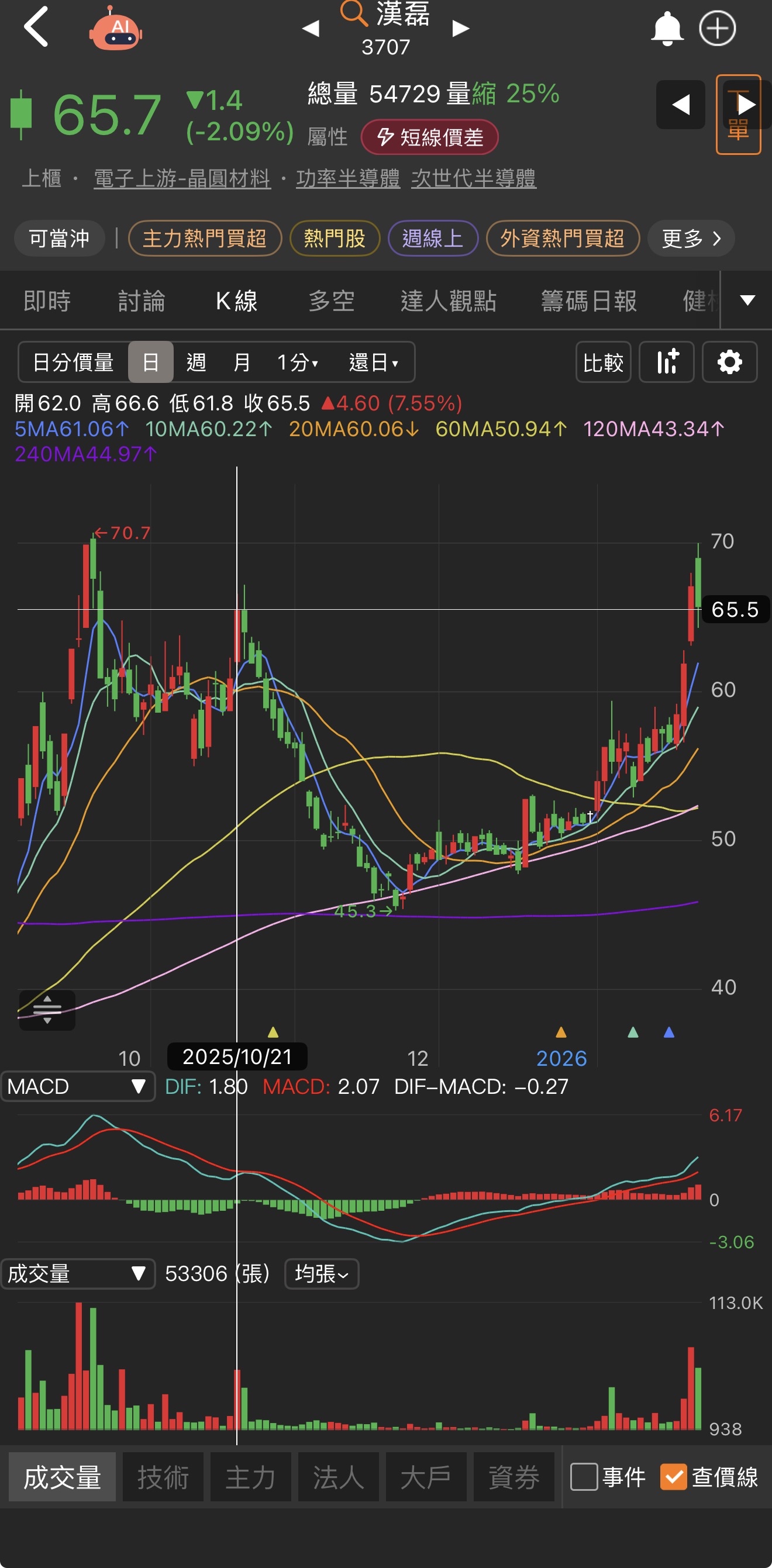This screenshot has width=772, height=1568.
Task: Open chart settings gear
Action: point(729,362)
